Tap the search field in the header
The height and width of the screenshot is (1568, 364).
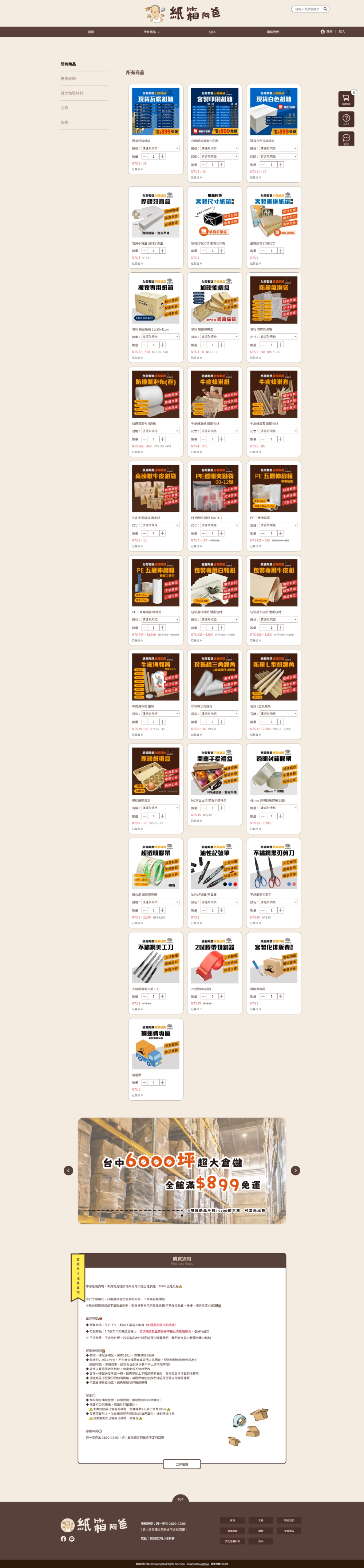point(307,9)
